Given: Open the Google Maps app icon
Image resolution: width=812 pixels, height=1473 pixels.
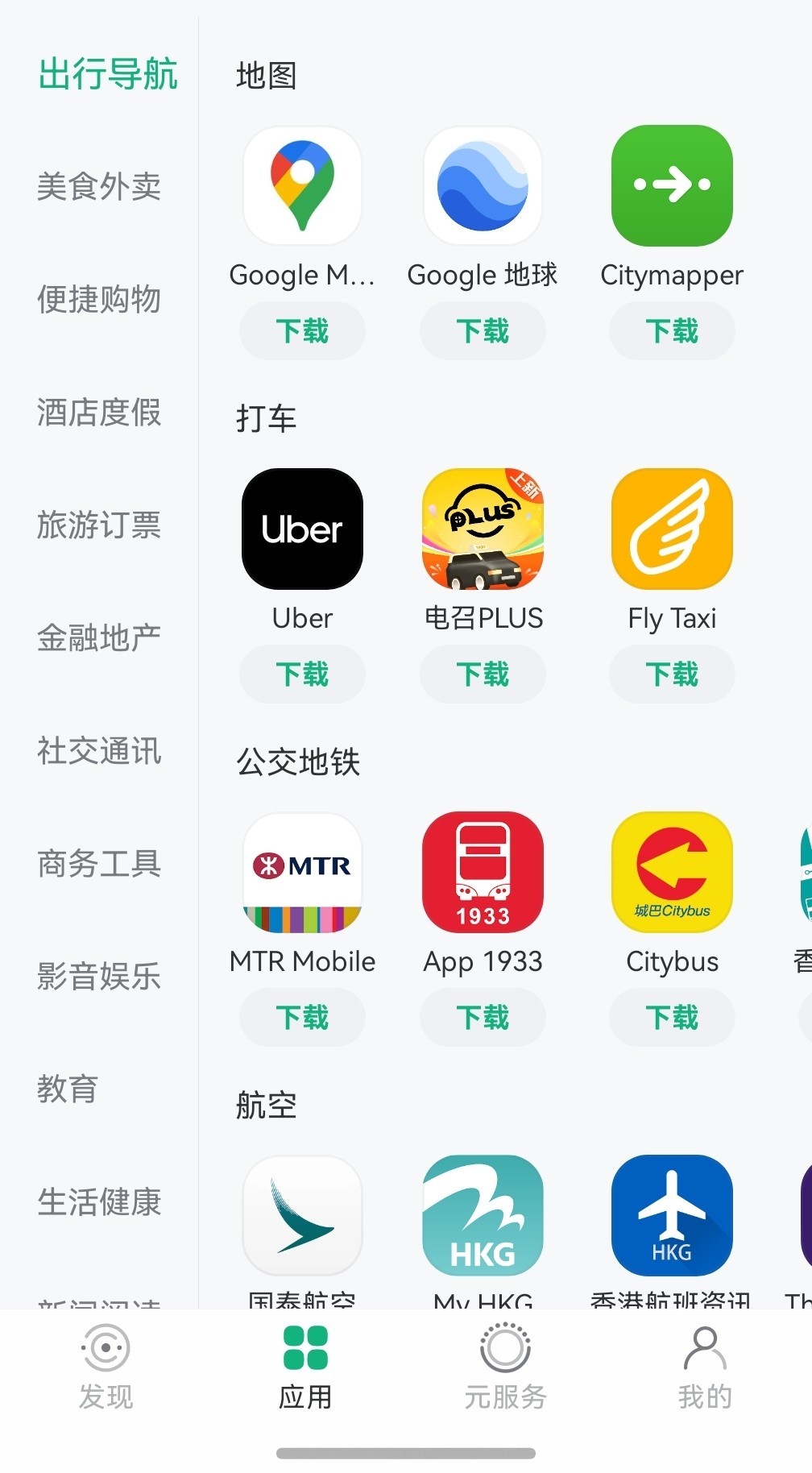Looking at the screenshot, I should coord(301,185).
